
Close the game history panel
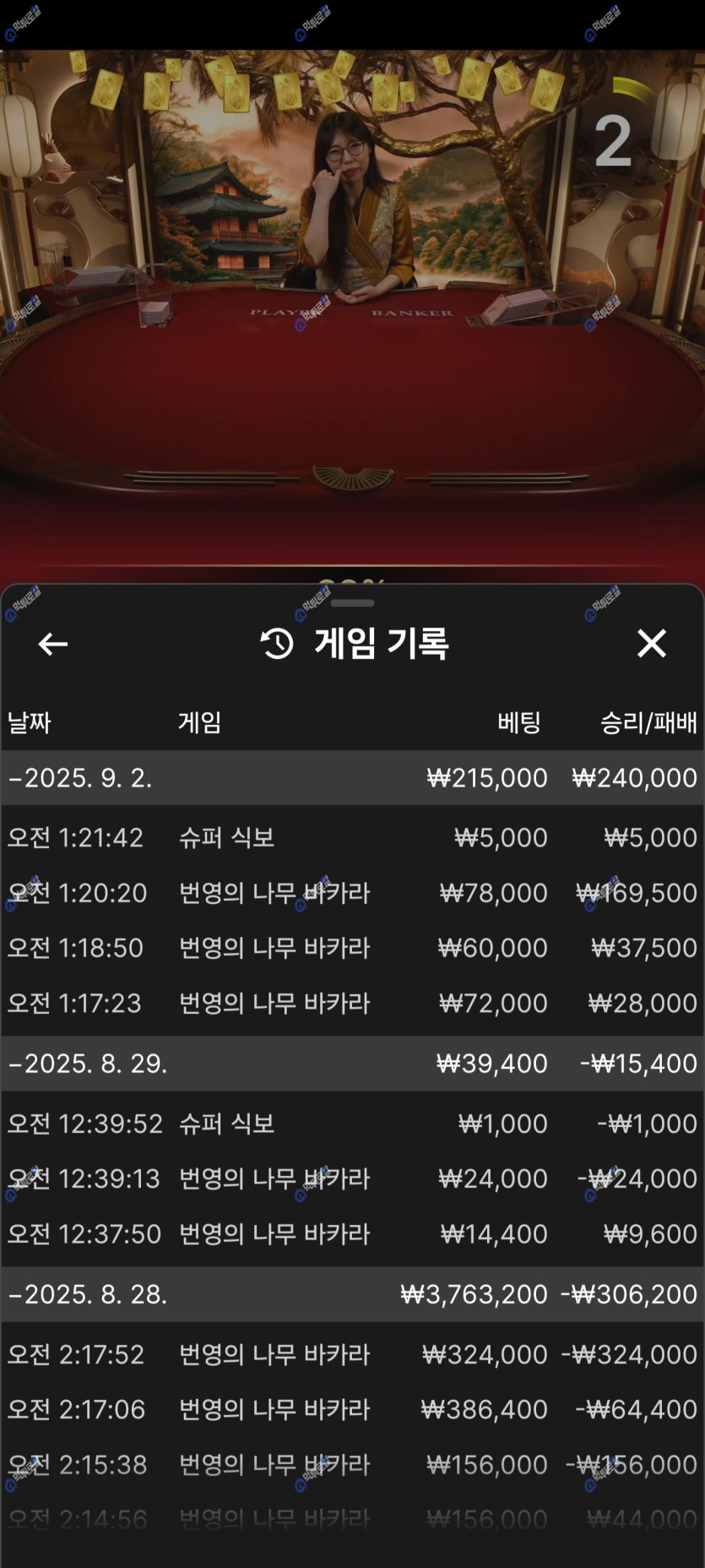pyautogui.click(x=651, y=644)
